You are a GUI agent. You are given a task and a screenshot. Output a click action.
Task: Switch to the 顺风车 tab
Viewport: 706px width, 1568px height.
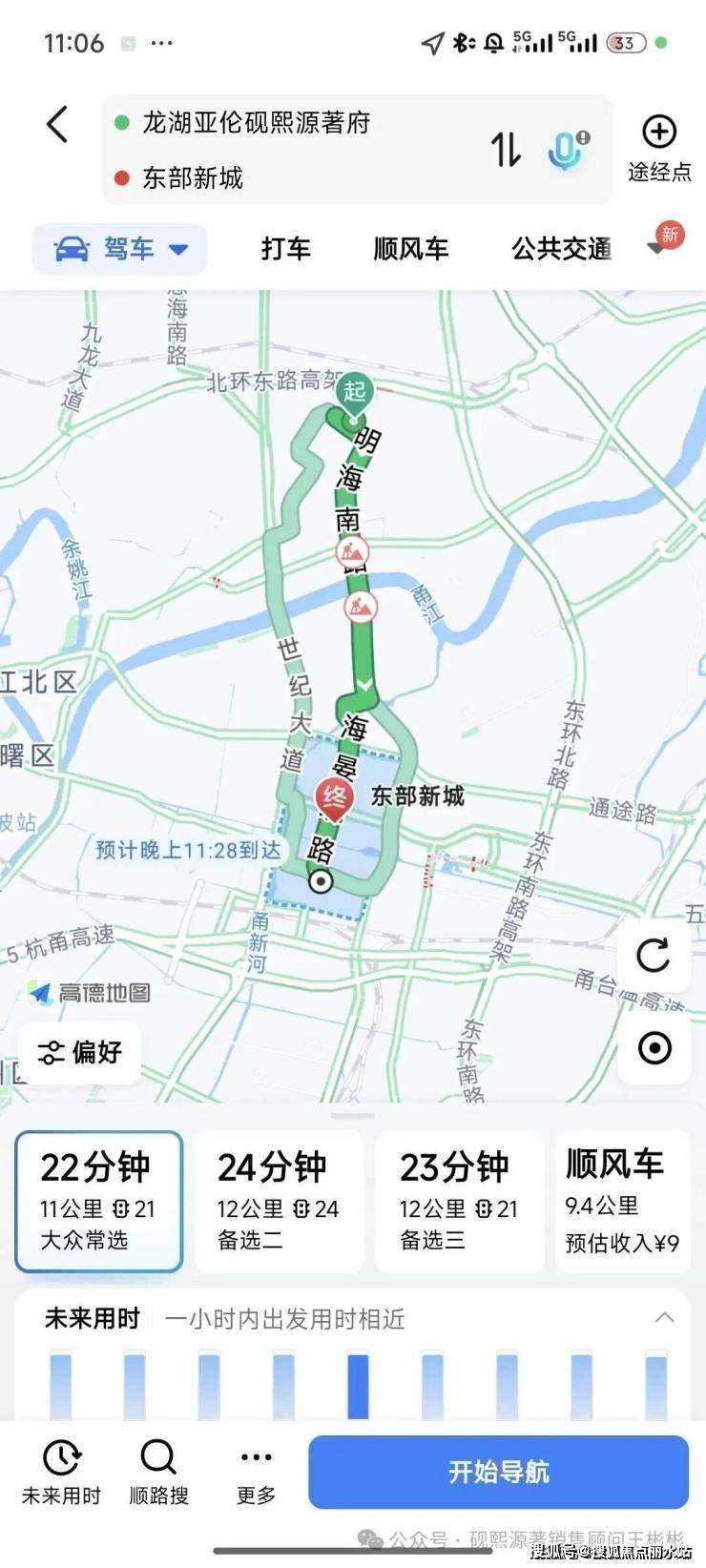410,249
